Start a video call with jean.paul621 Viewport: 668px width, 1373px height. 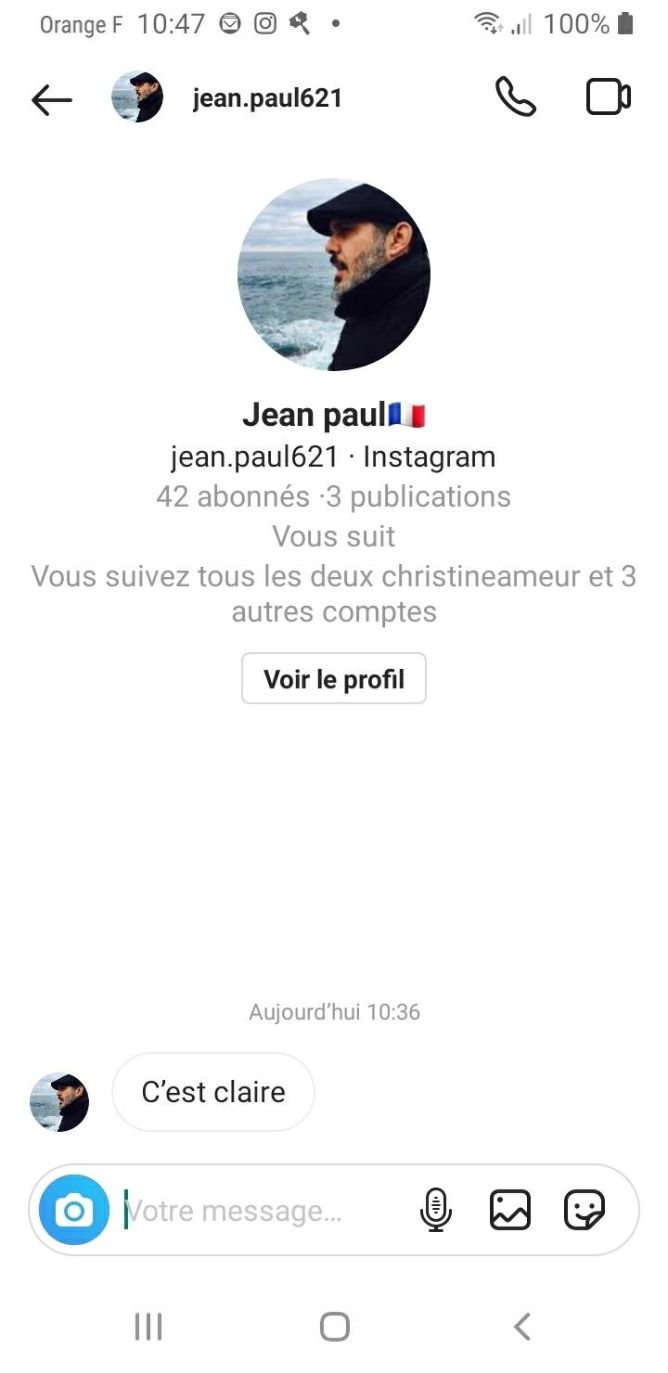point(607,97)
